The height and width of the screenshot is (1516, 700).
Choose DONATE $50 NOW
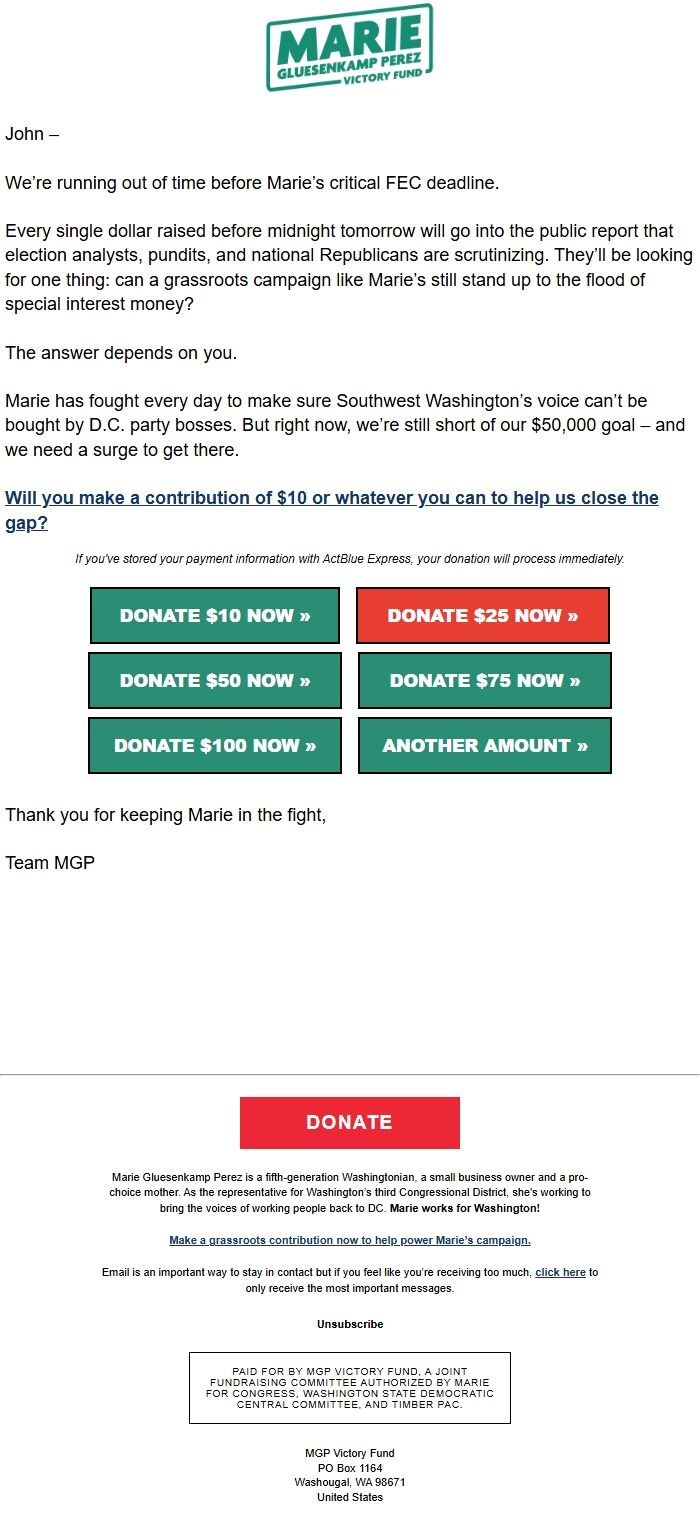(215, 681)
